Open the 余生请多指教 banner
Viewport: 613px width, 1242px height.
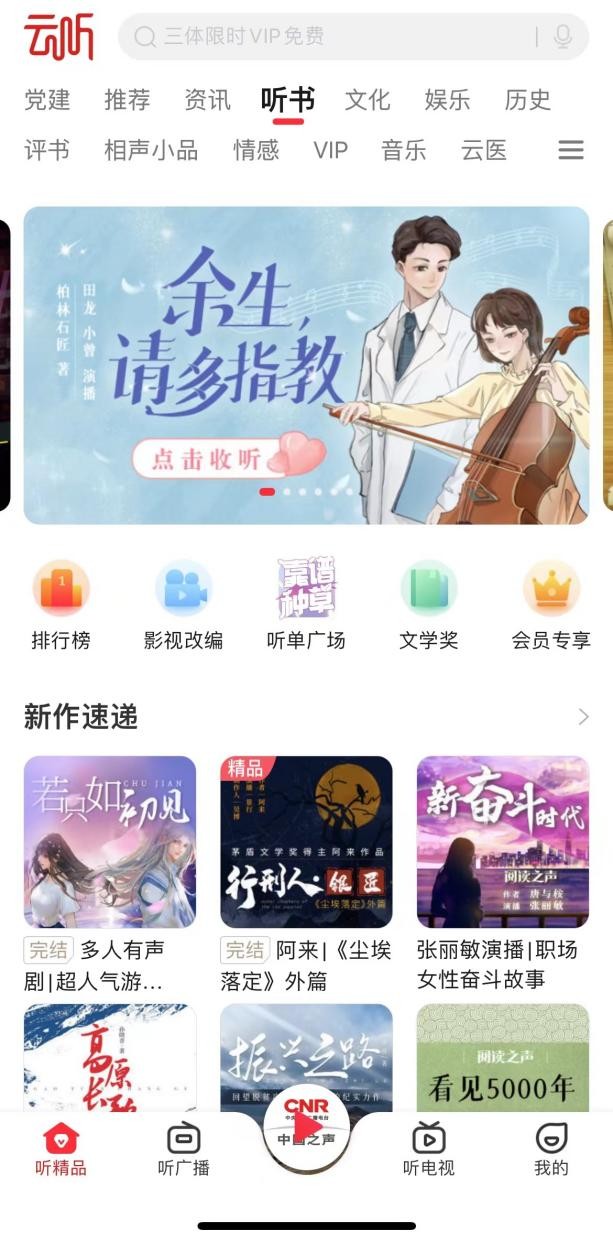(x=306, y=365)
